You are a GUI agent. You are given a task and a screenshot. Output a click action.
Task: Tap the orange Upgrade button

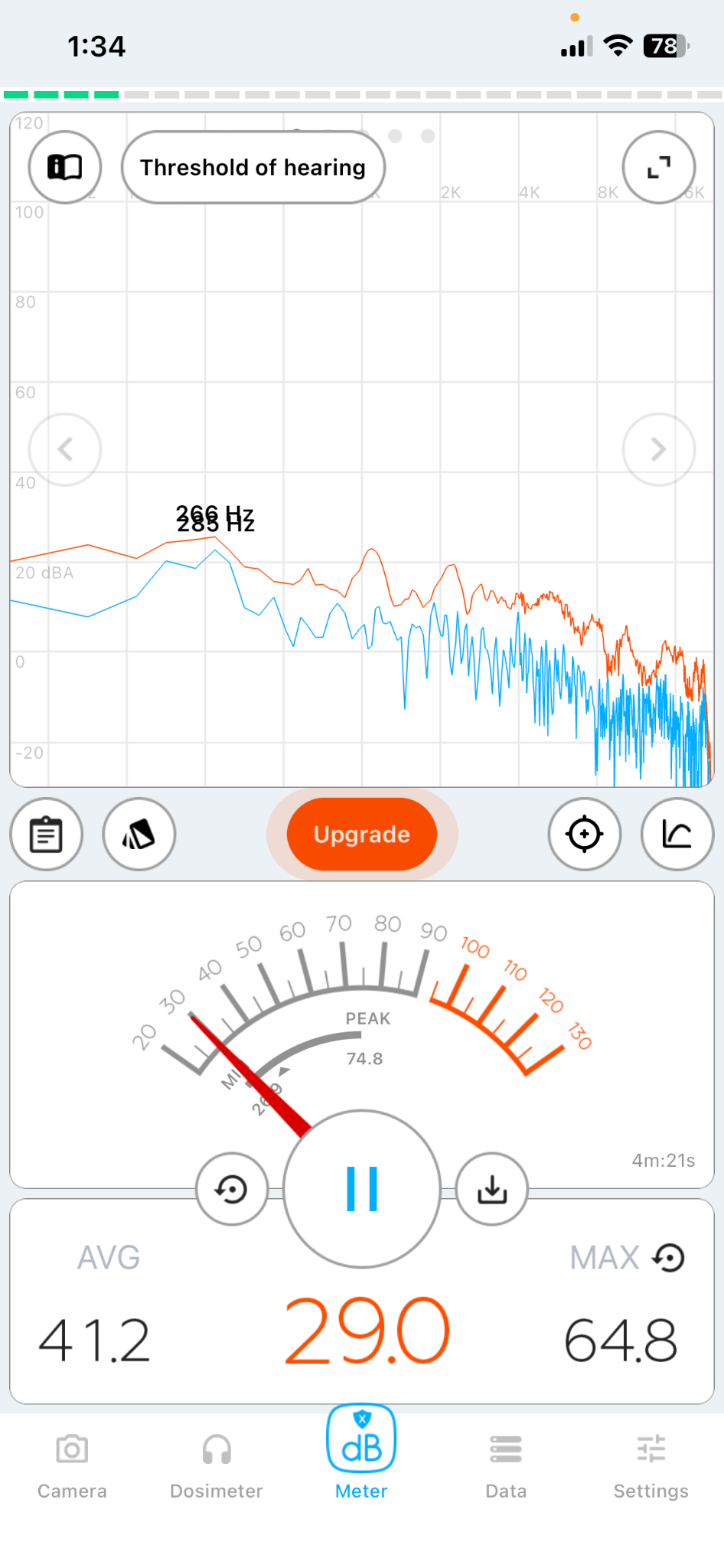(362, 834)
